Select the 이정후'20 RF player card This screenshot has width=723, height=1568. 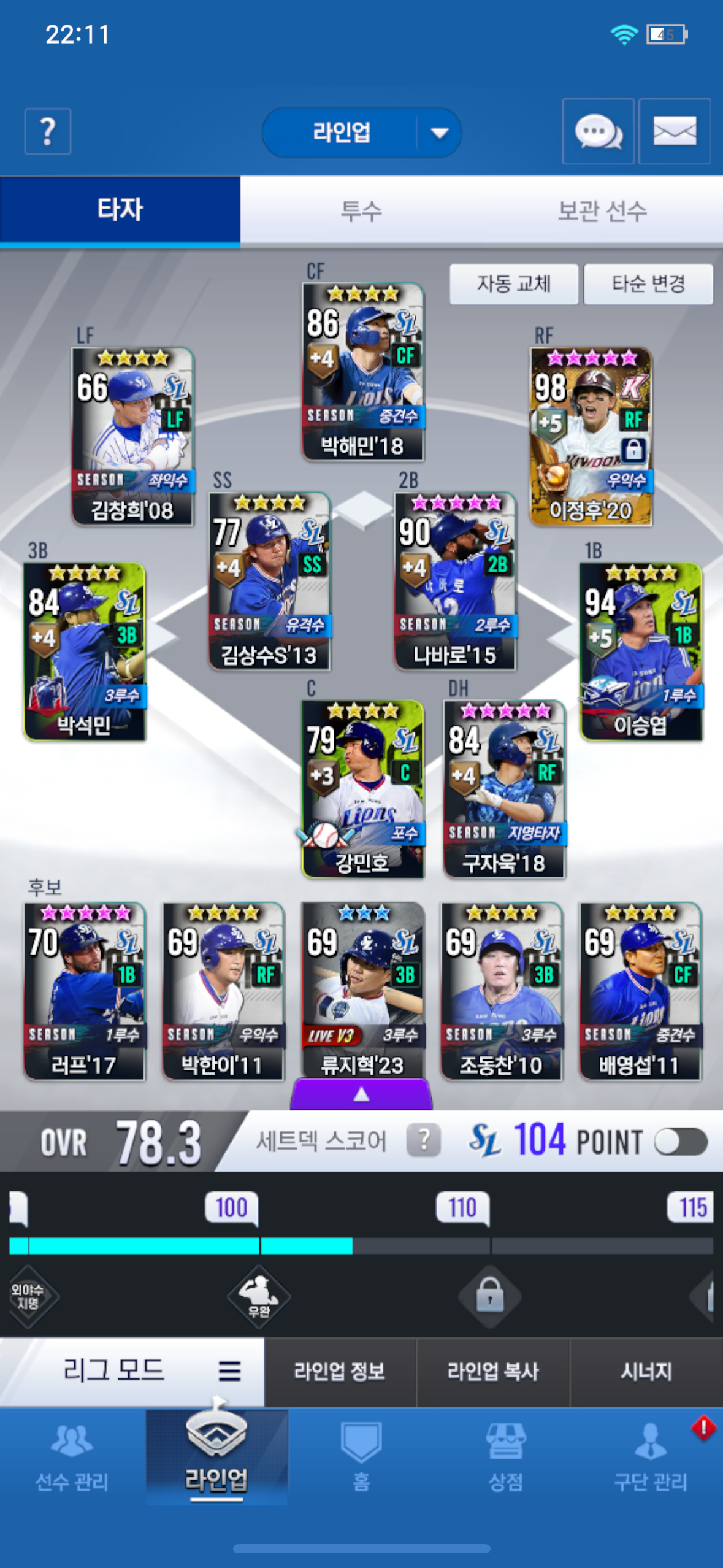click(x=591, y=436)
